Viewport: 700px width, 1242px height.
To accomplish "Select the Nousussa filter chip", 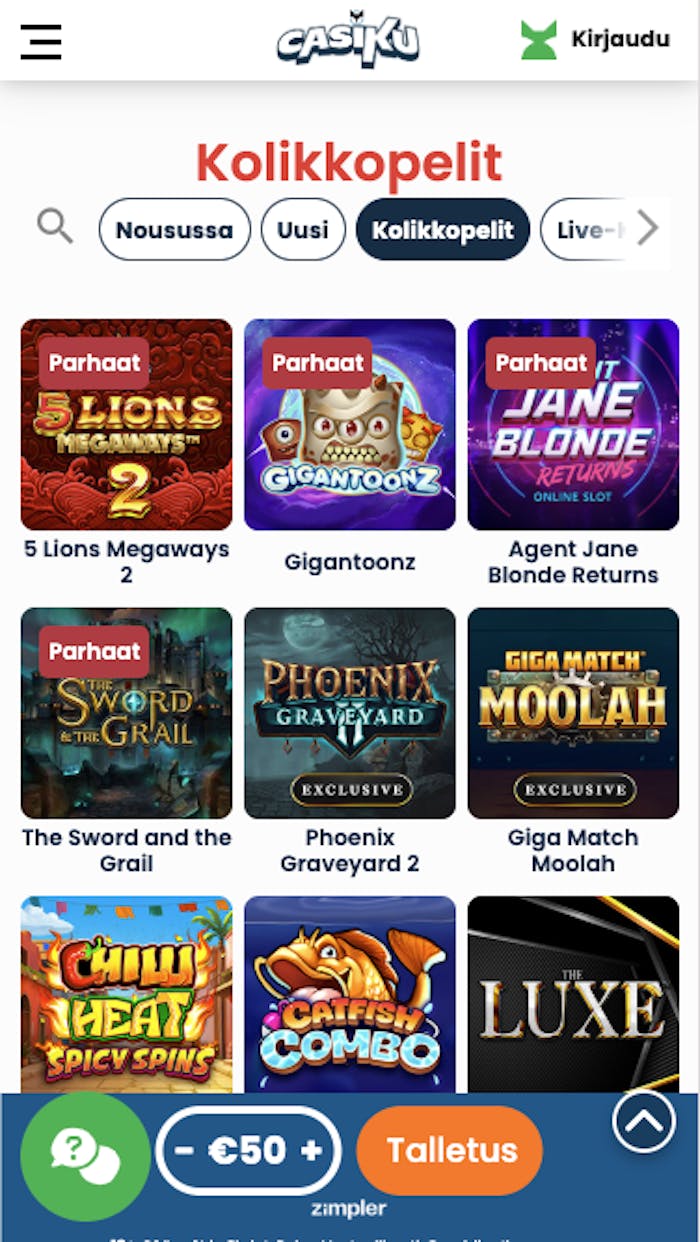I will coord(174,230).
